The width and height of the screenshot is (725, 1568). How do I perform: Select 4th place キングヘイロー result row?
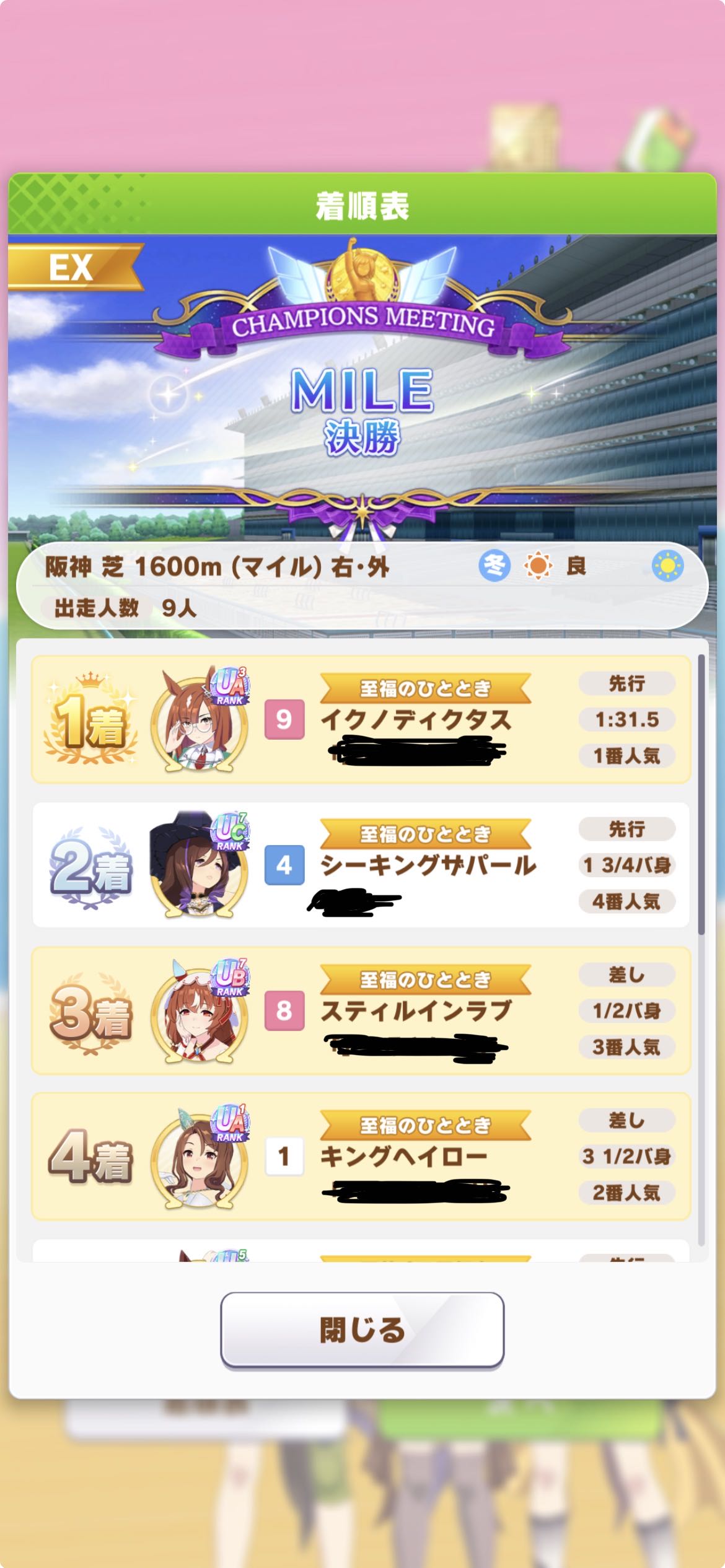361,1156
